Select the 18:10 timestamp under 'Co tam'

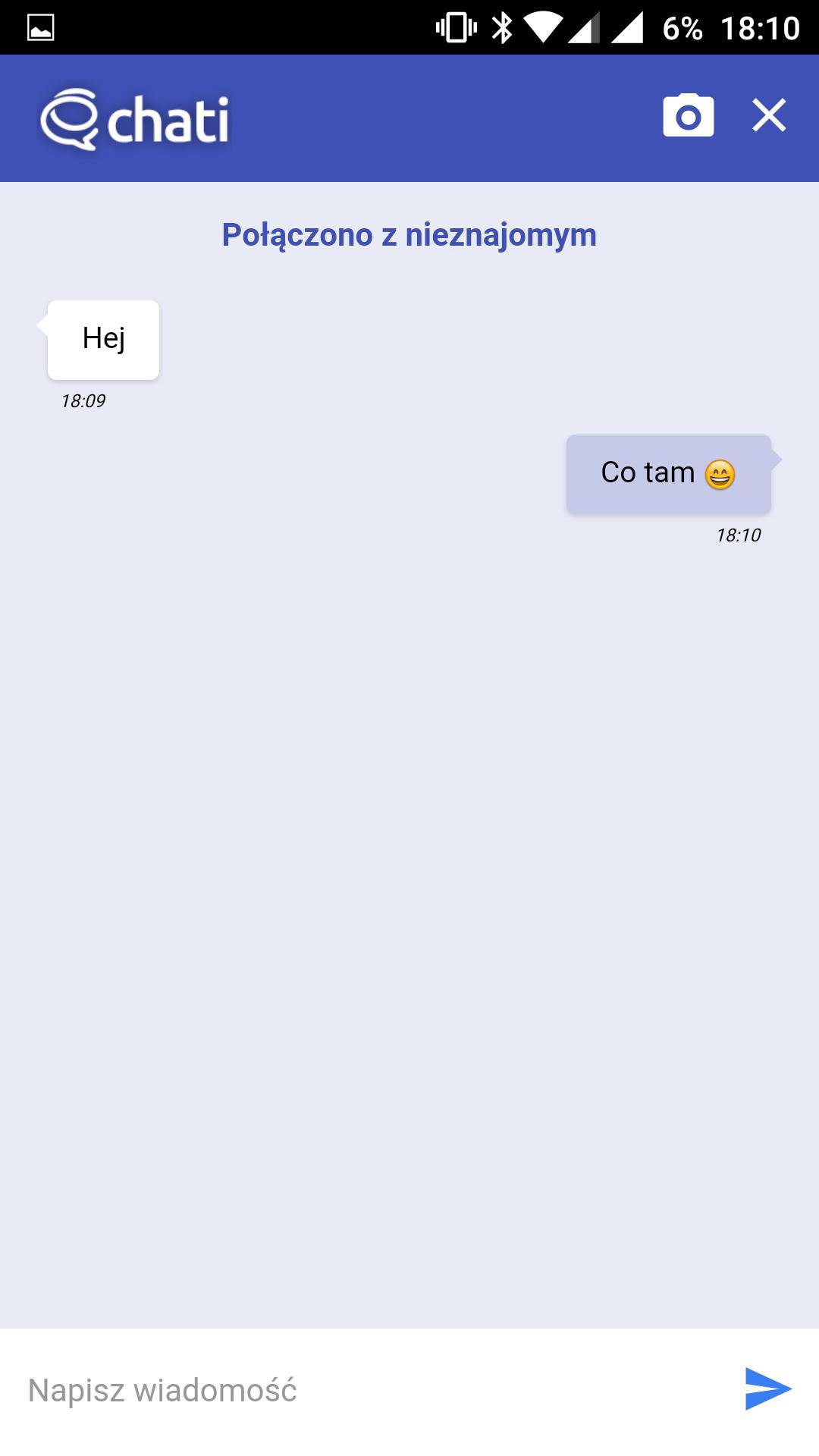(739, 535)
